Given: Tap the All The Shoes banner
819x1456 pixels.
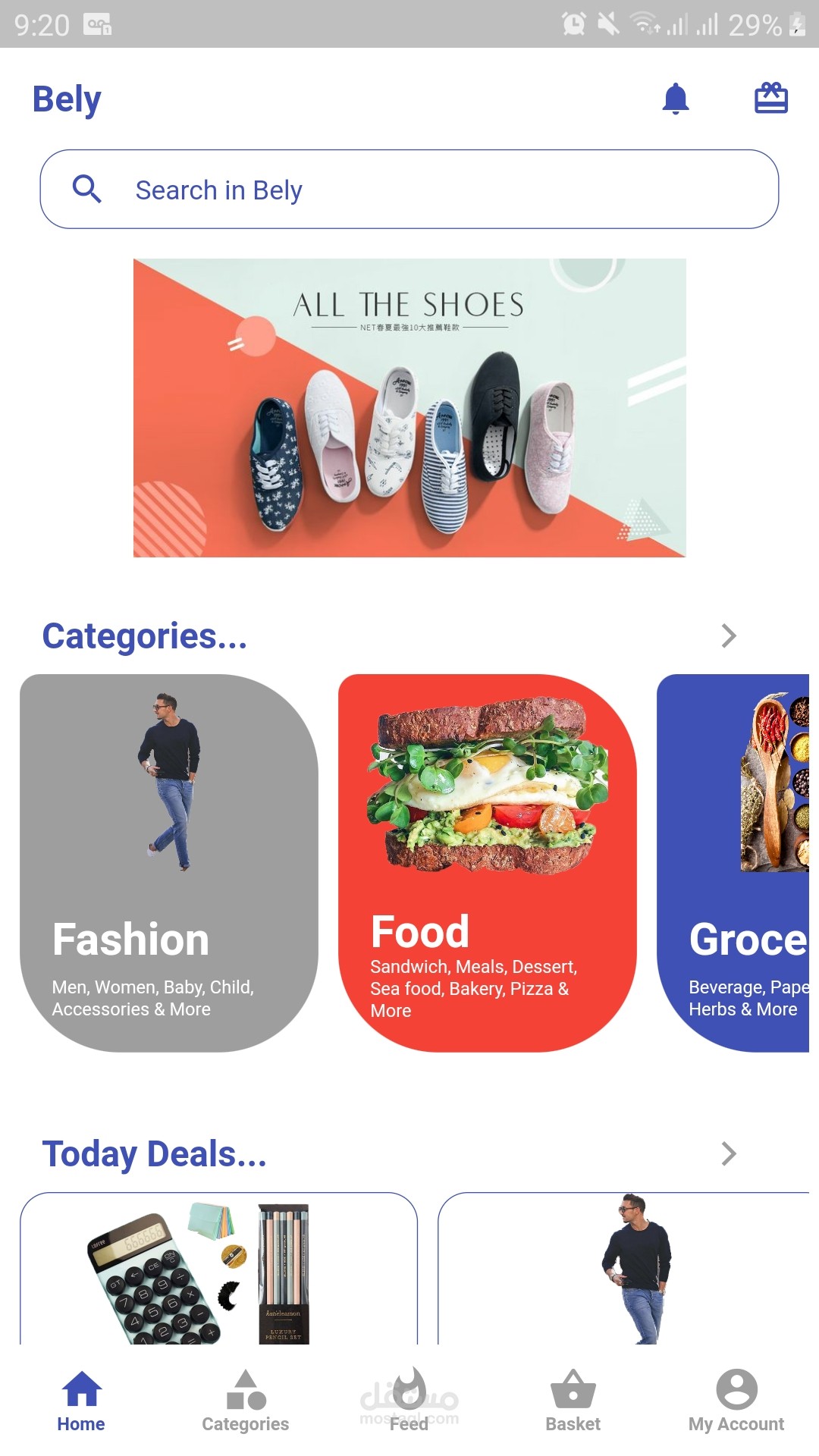Looking at the screenshot, I should pos(409,407).
